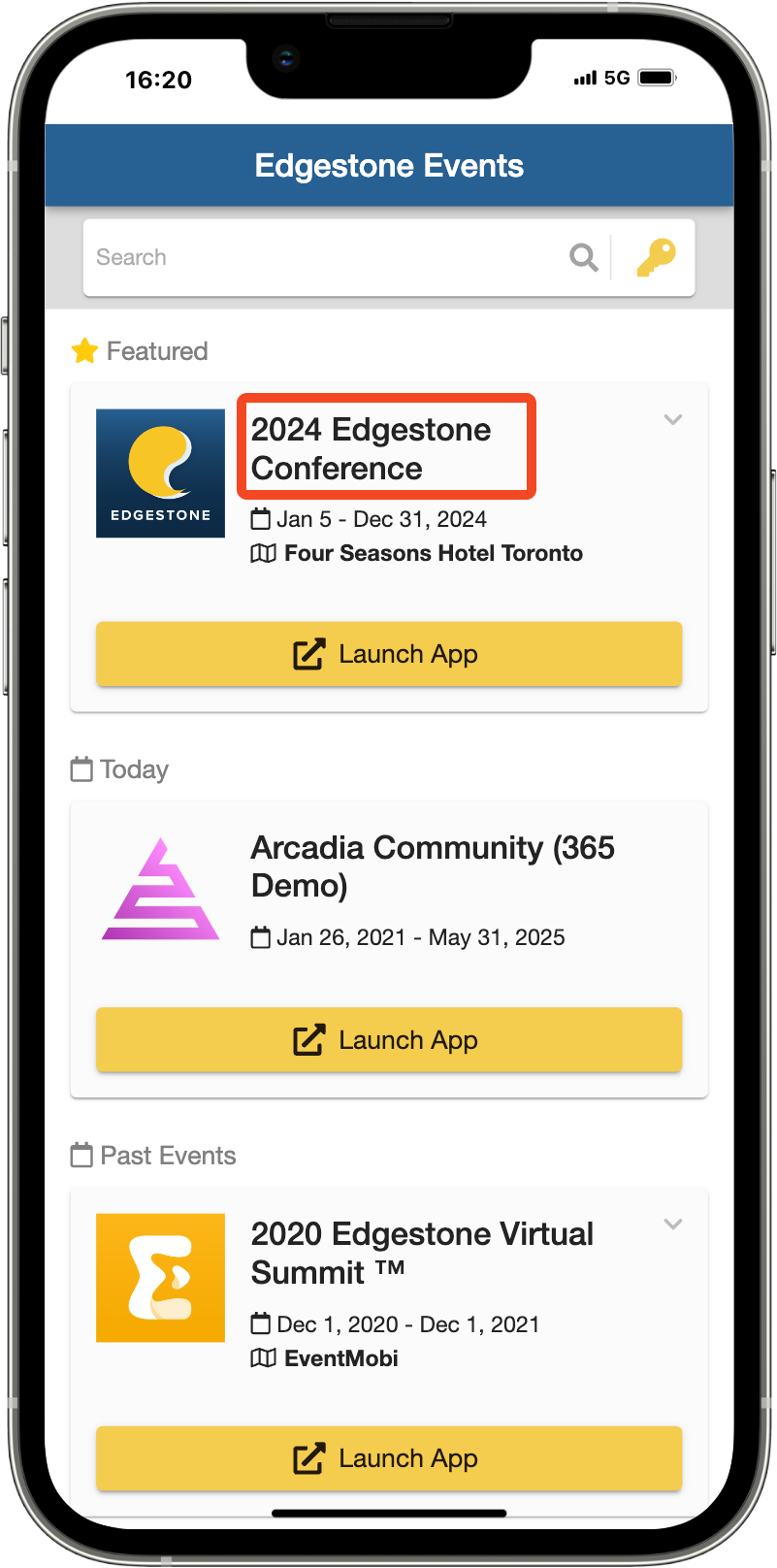The width and height of the screenshot is (777, 1568).
Task: Click the Featured section label
Action: [157, 350]
